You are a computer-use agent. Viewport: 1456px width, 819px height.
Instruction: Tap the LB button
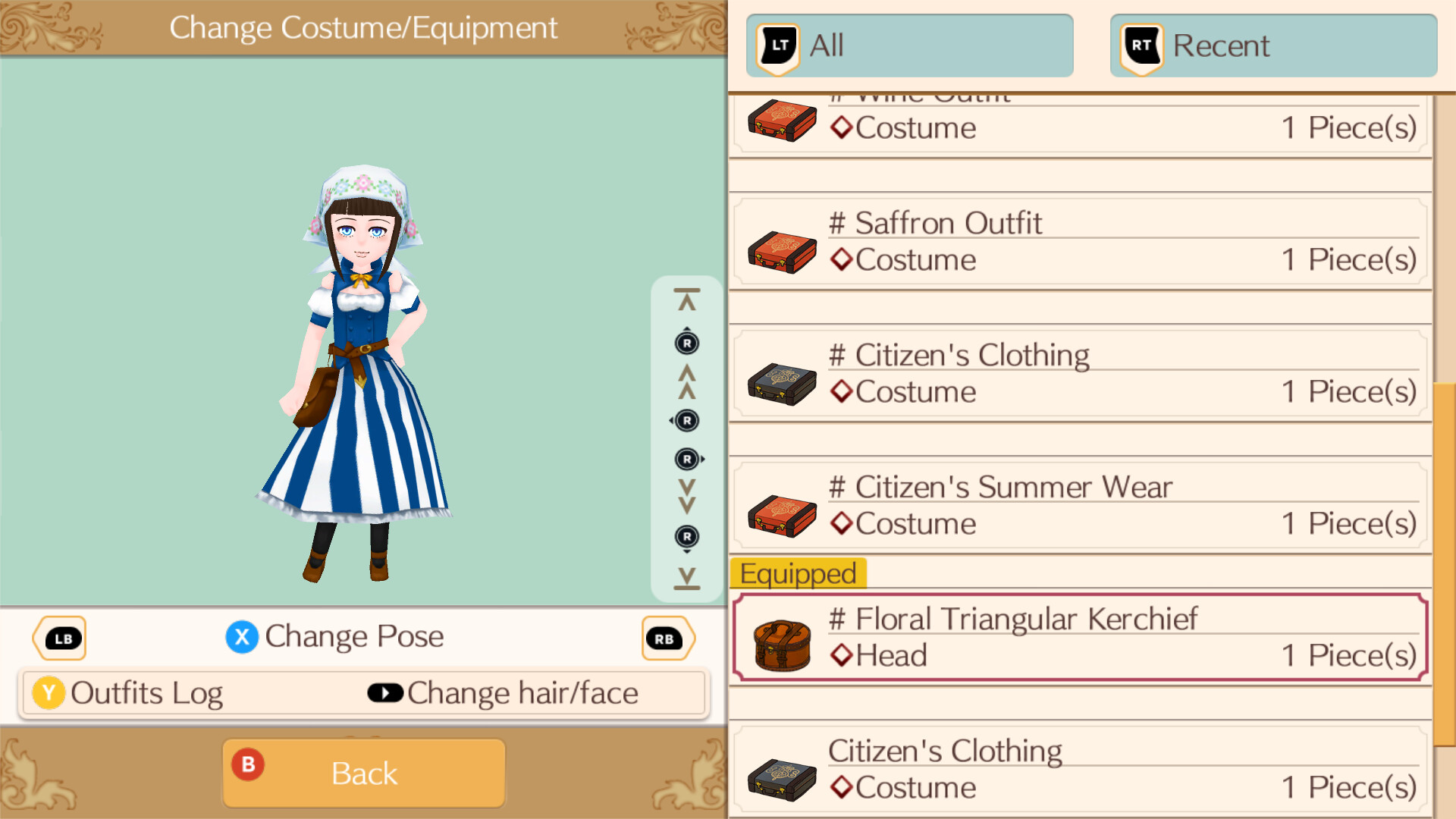pos(61,639)
